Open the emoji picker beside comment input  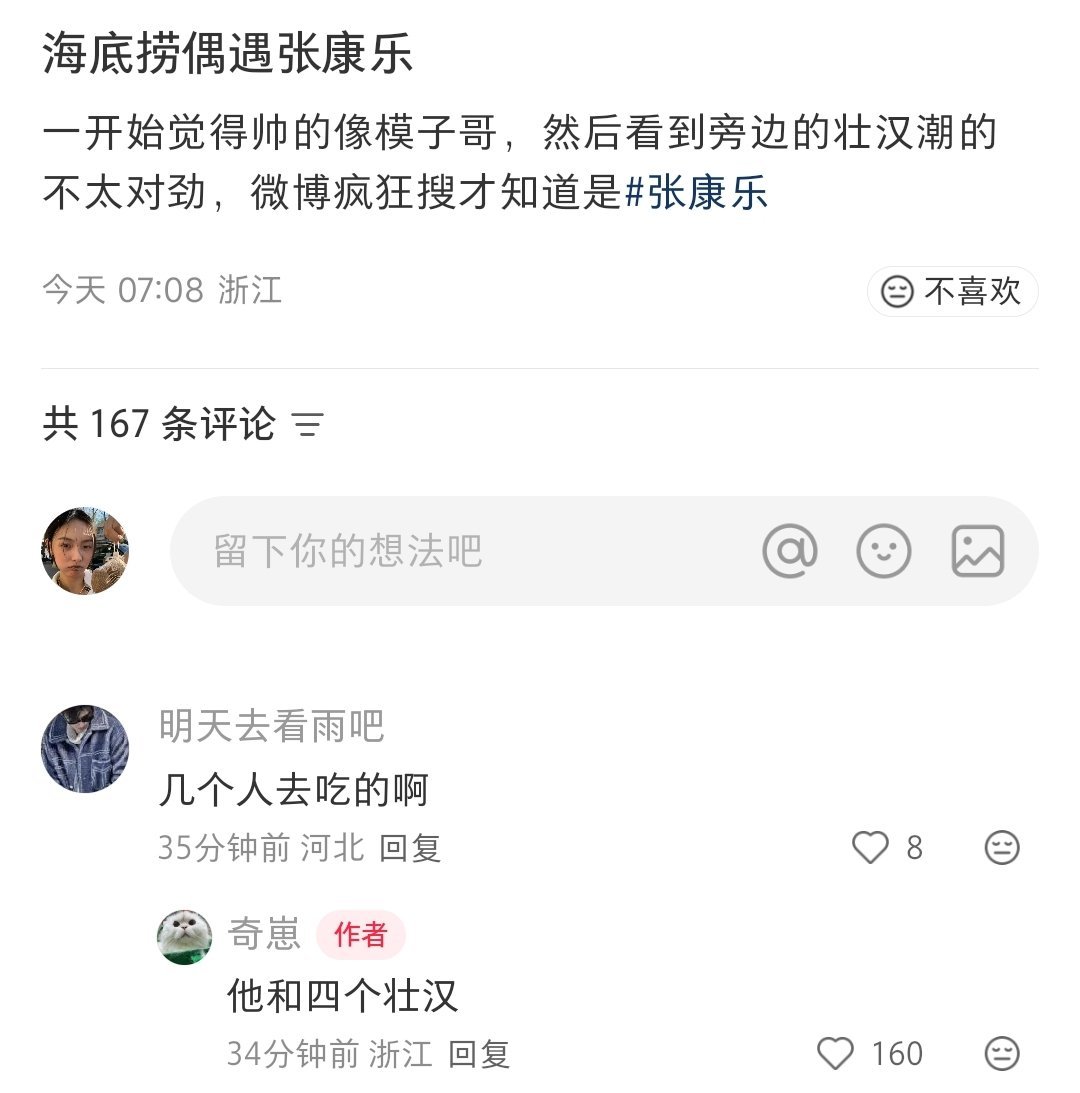[882, 551]
